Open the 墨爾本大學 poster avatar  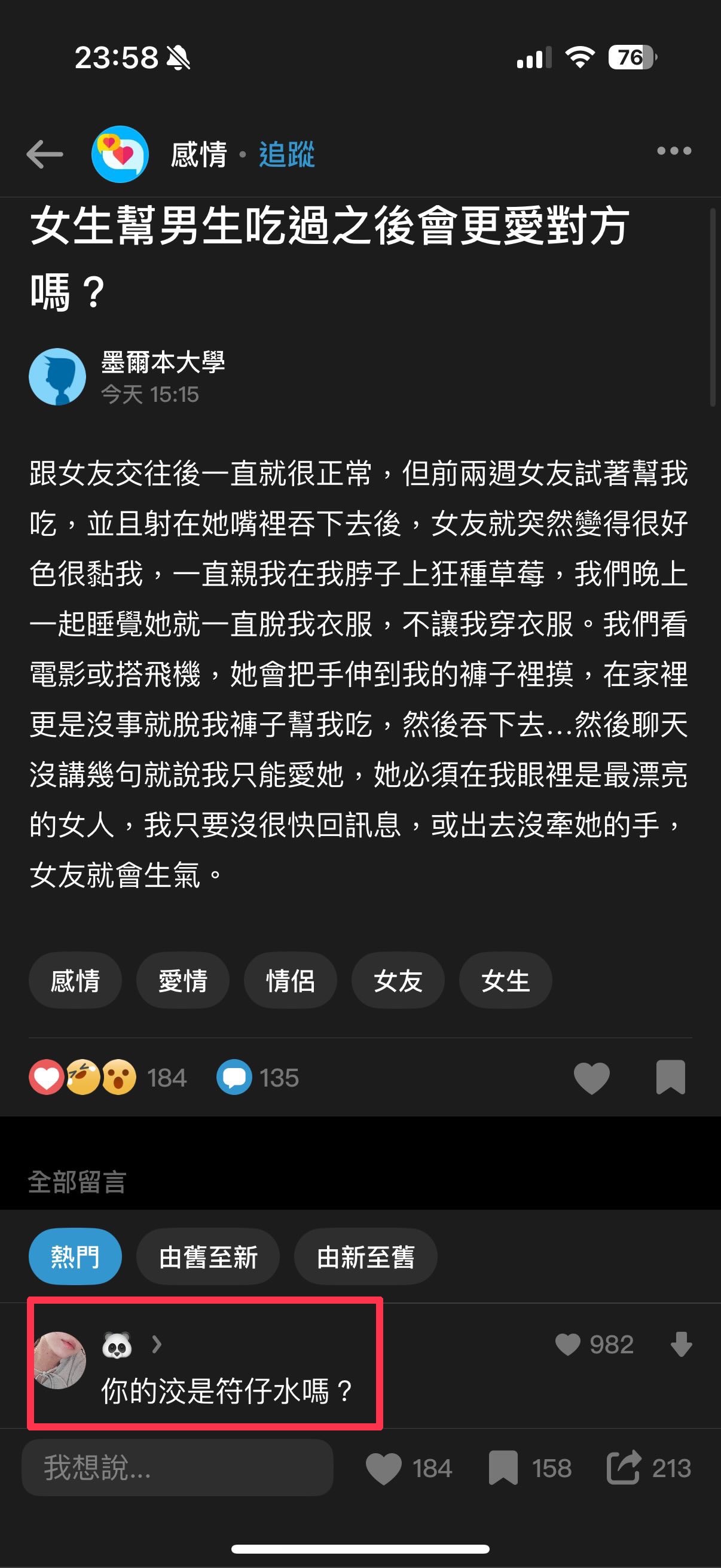tap(58, 377)
